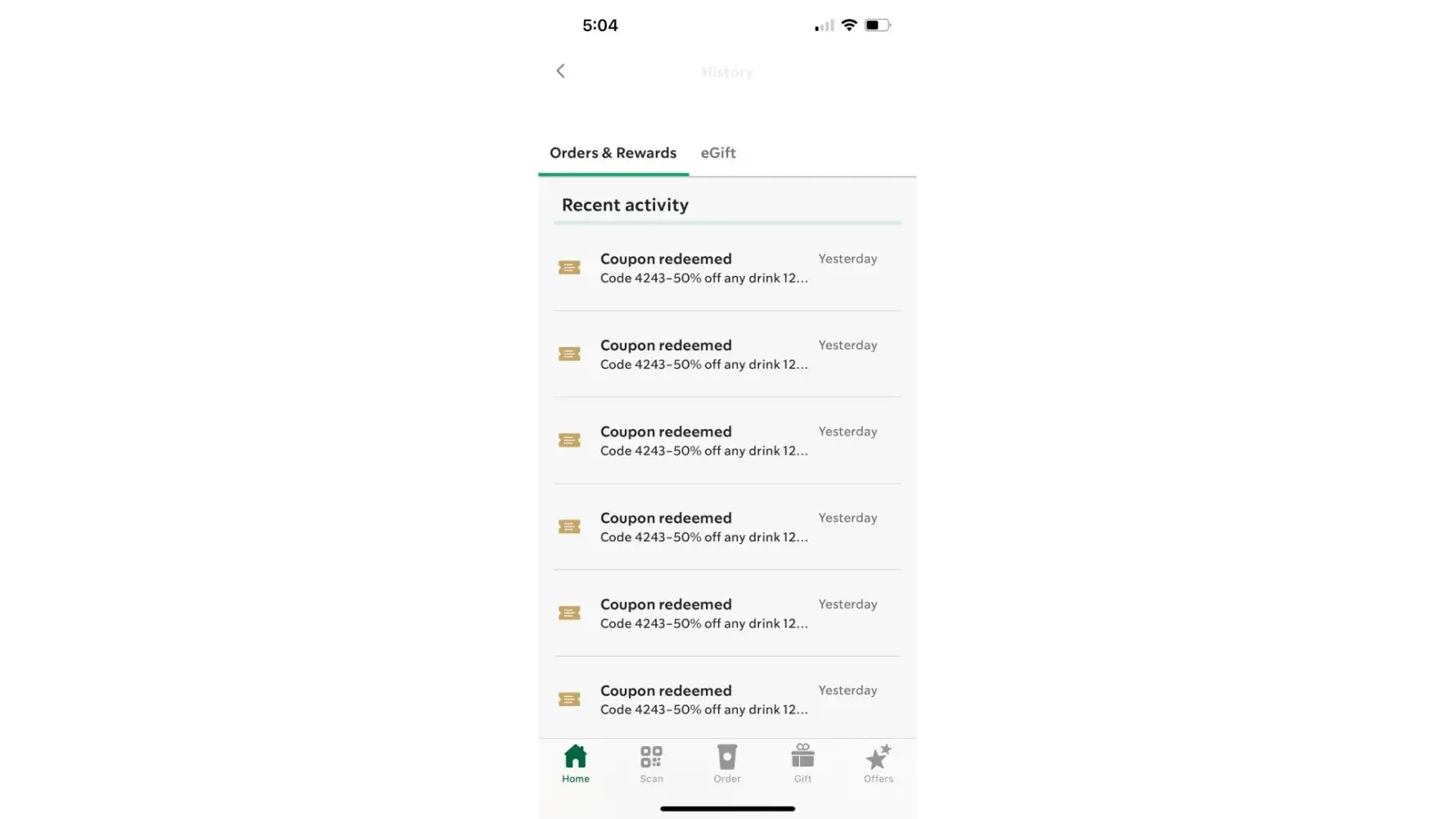Select the Orders & Rewards tab
The width and height of the screenshot is (1456, 819).
click(613, 153)
